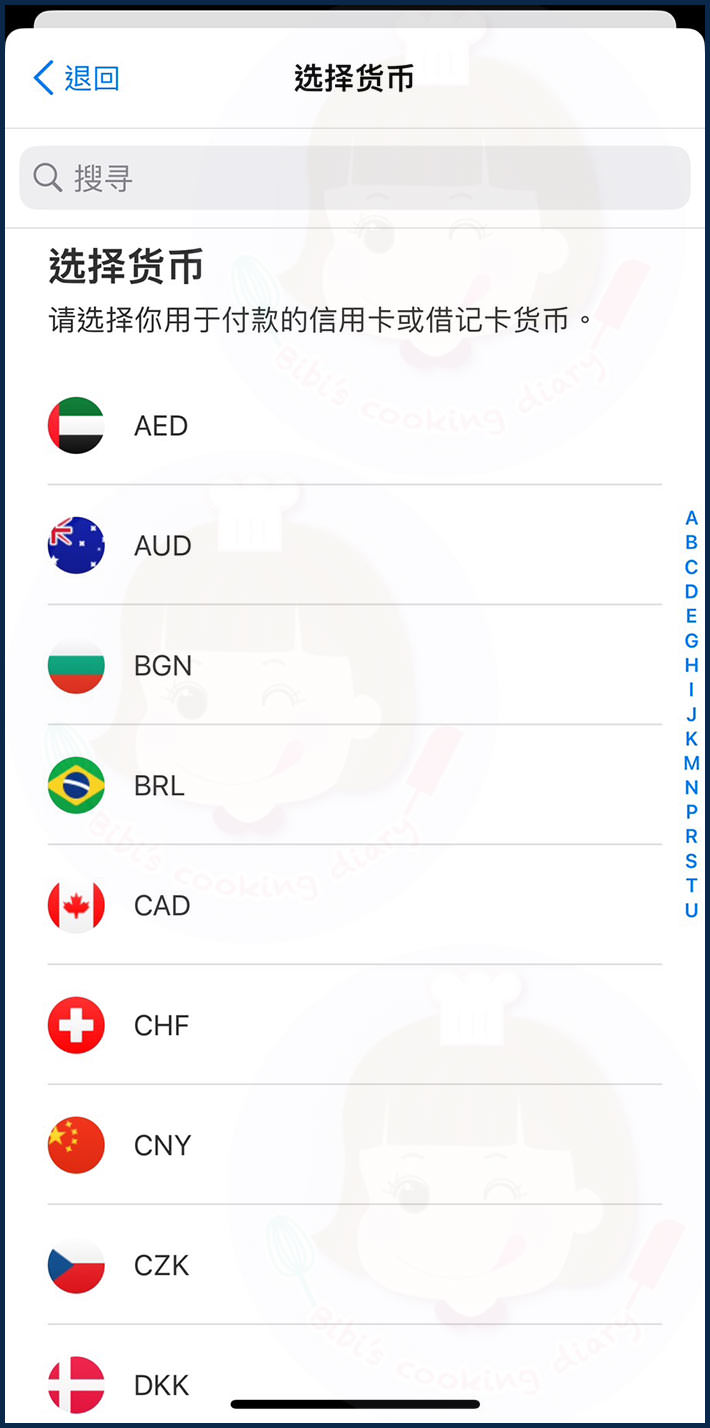
Task: Jump to letter M in index
Action: 691,763
